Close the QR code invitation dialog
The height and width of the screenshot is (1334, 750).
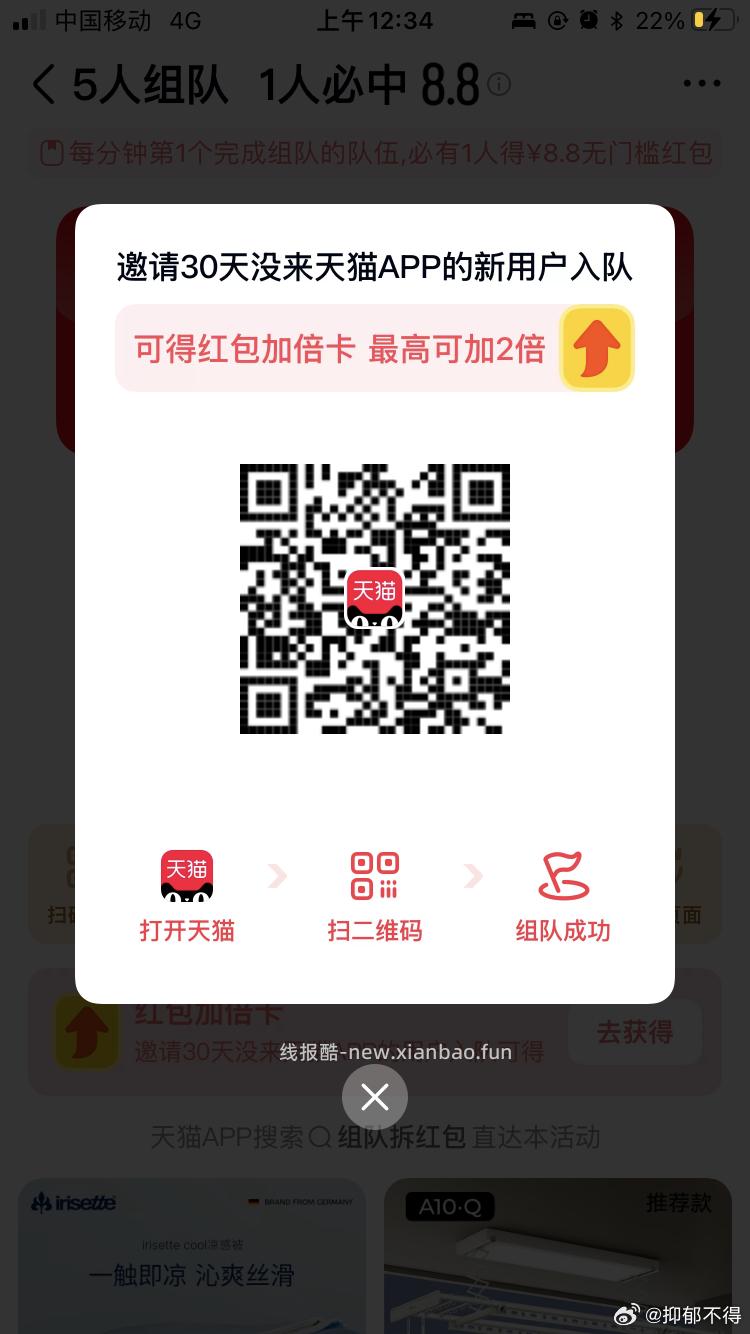pyautogui.click(x=375, y=1097)
